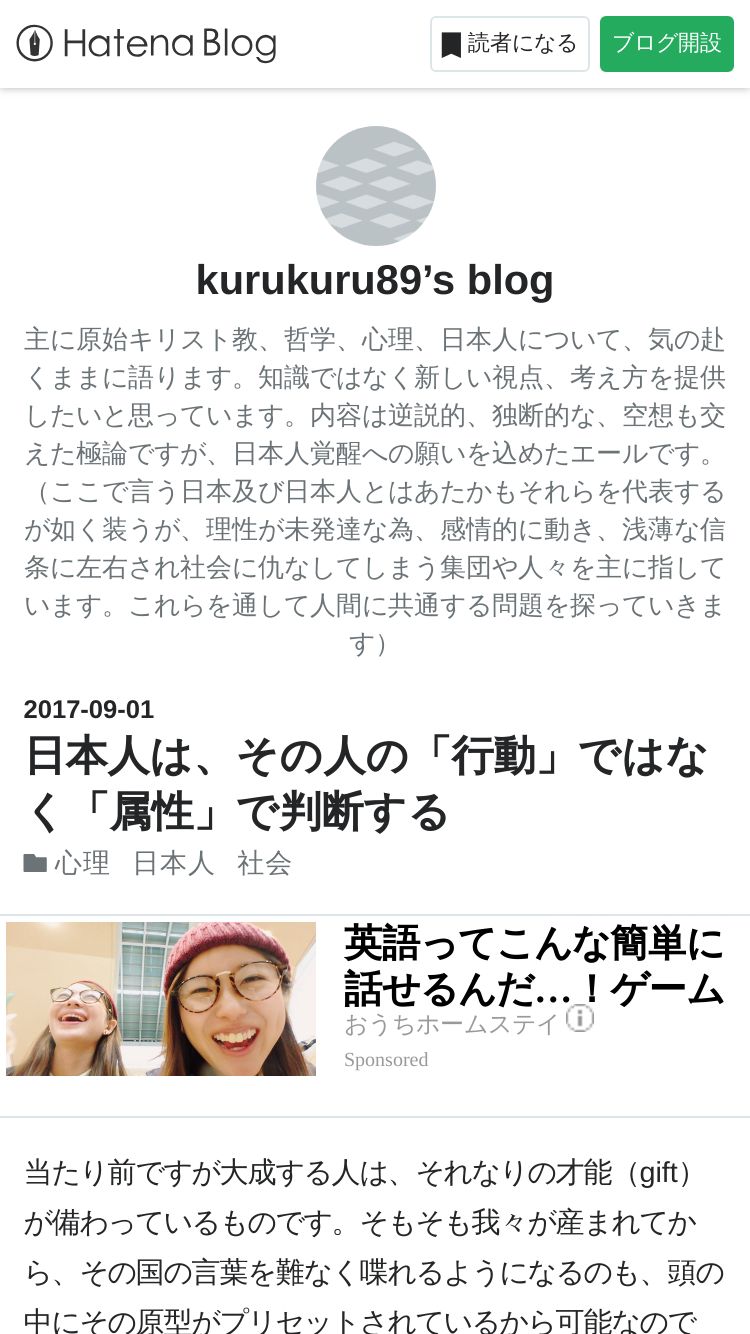Image resolution: width=750 pixels, height=1334 pixels.
Task: Select the 社会 category tag
Action: pos(264,863)
